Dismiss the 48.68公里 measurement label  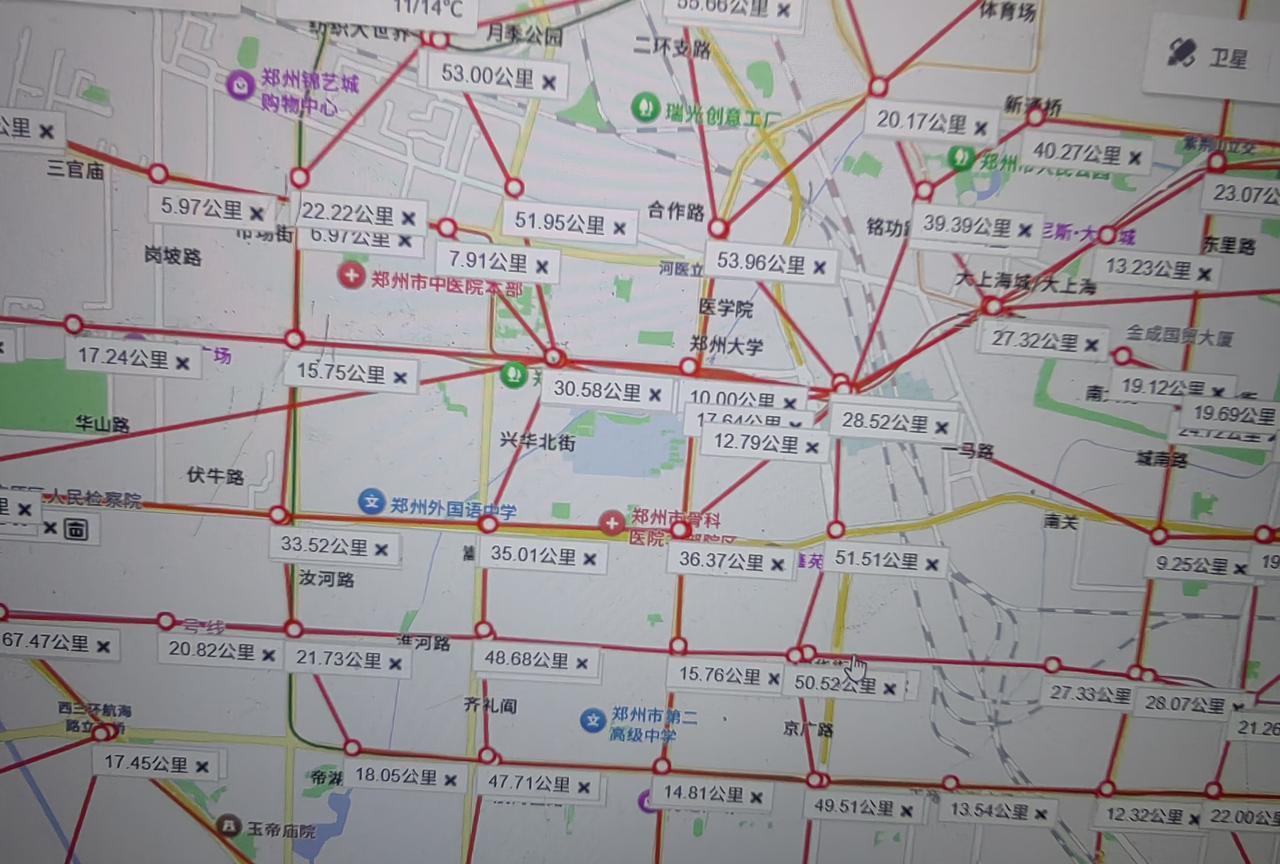pyautogui.click(x=581, y=663)
